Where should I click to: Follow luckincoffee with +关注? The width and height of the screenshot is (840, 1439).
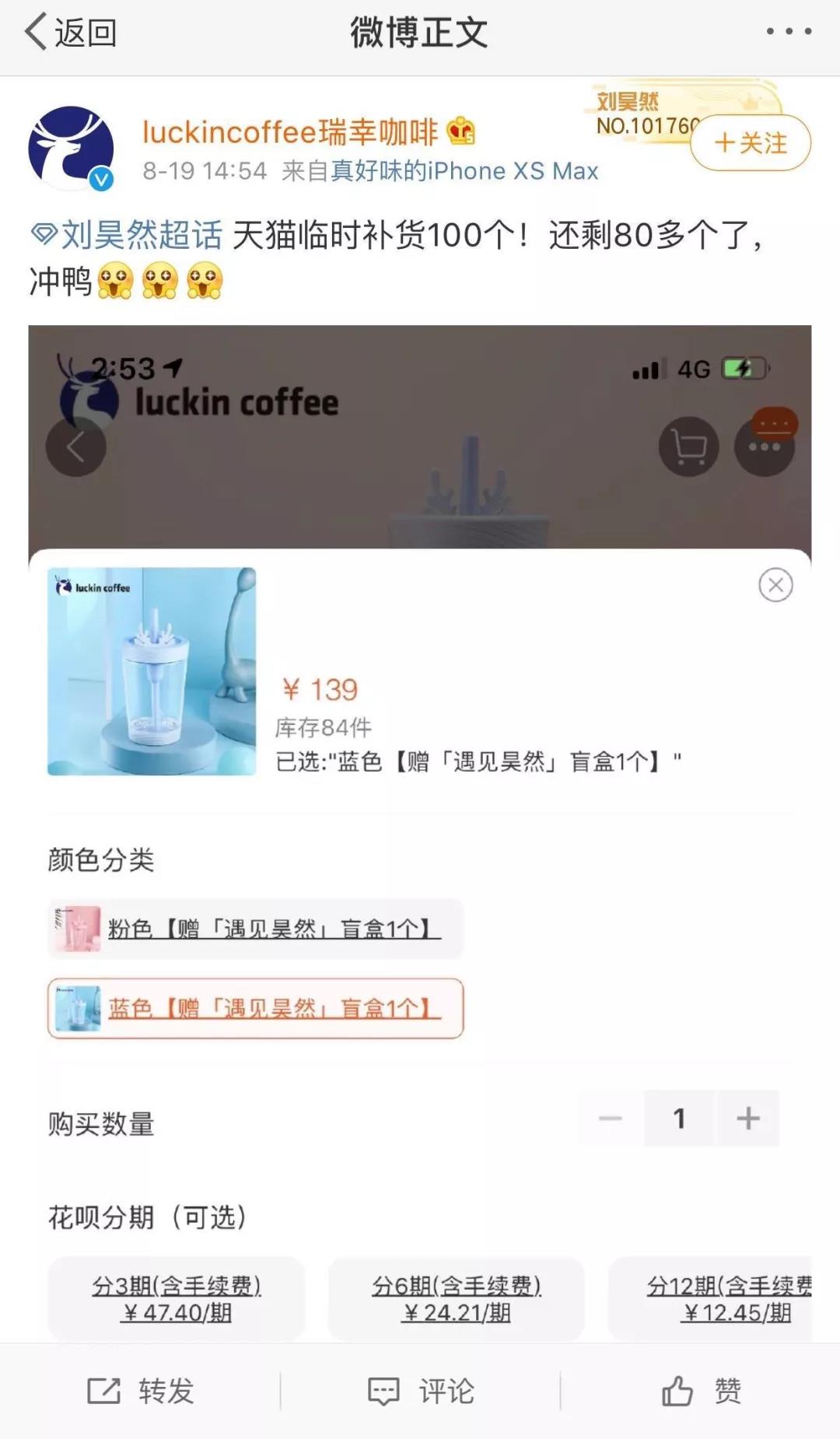tap(750, 143)
